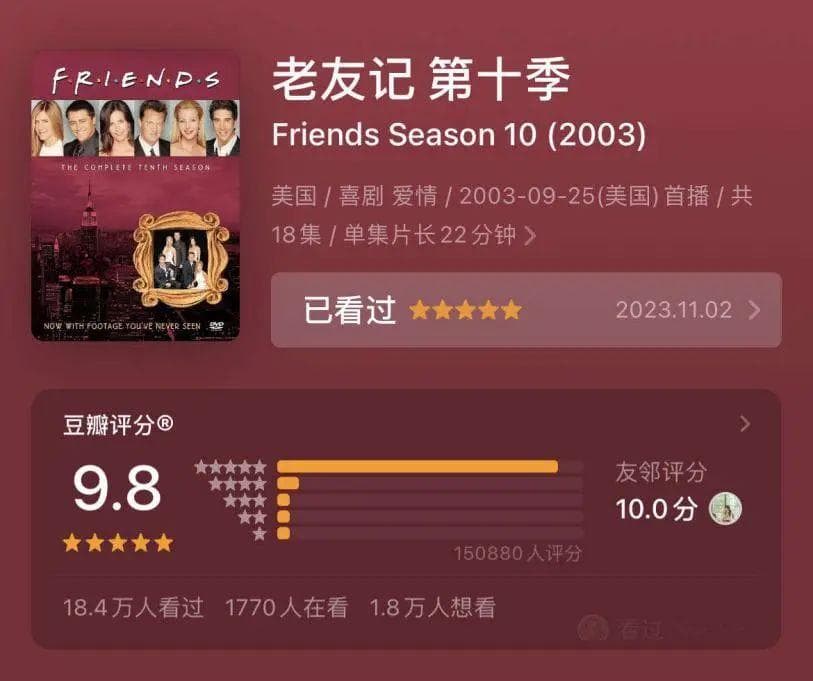Open the 已看过 five-star record row
This screenshot has width=813, height=681.
526,310
